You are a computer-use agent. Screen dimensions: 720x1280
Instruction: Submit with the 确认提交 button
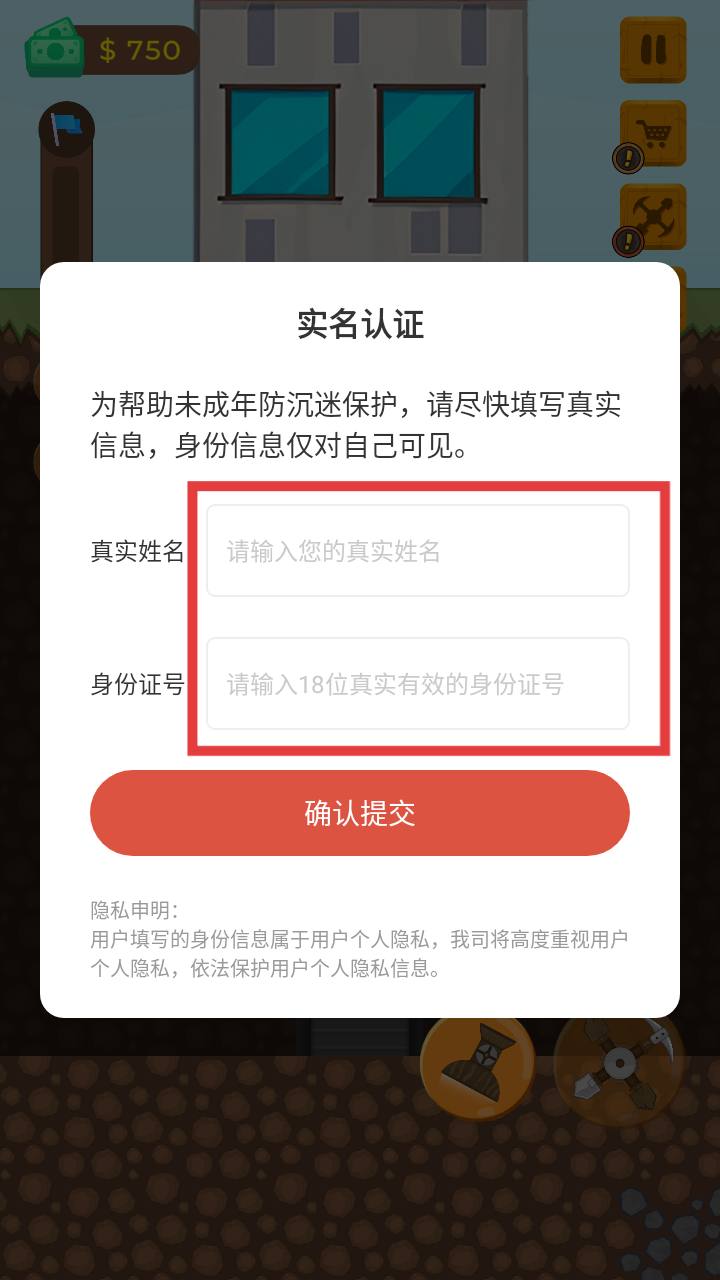pyautogui.click(x=360, y=813)
